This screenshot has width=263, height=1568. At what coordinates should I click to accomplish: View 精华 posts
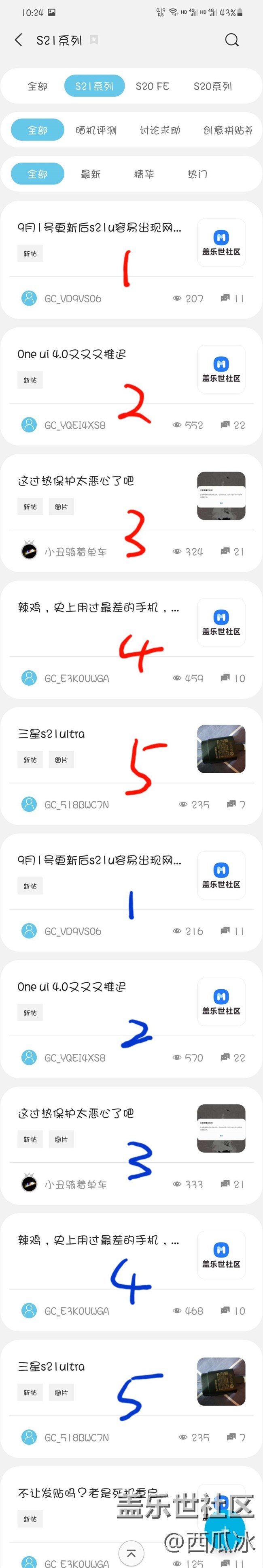point(144,174)
